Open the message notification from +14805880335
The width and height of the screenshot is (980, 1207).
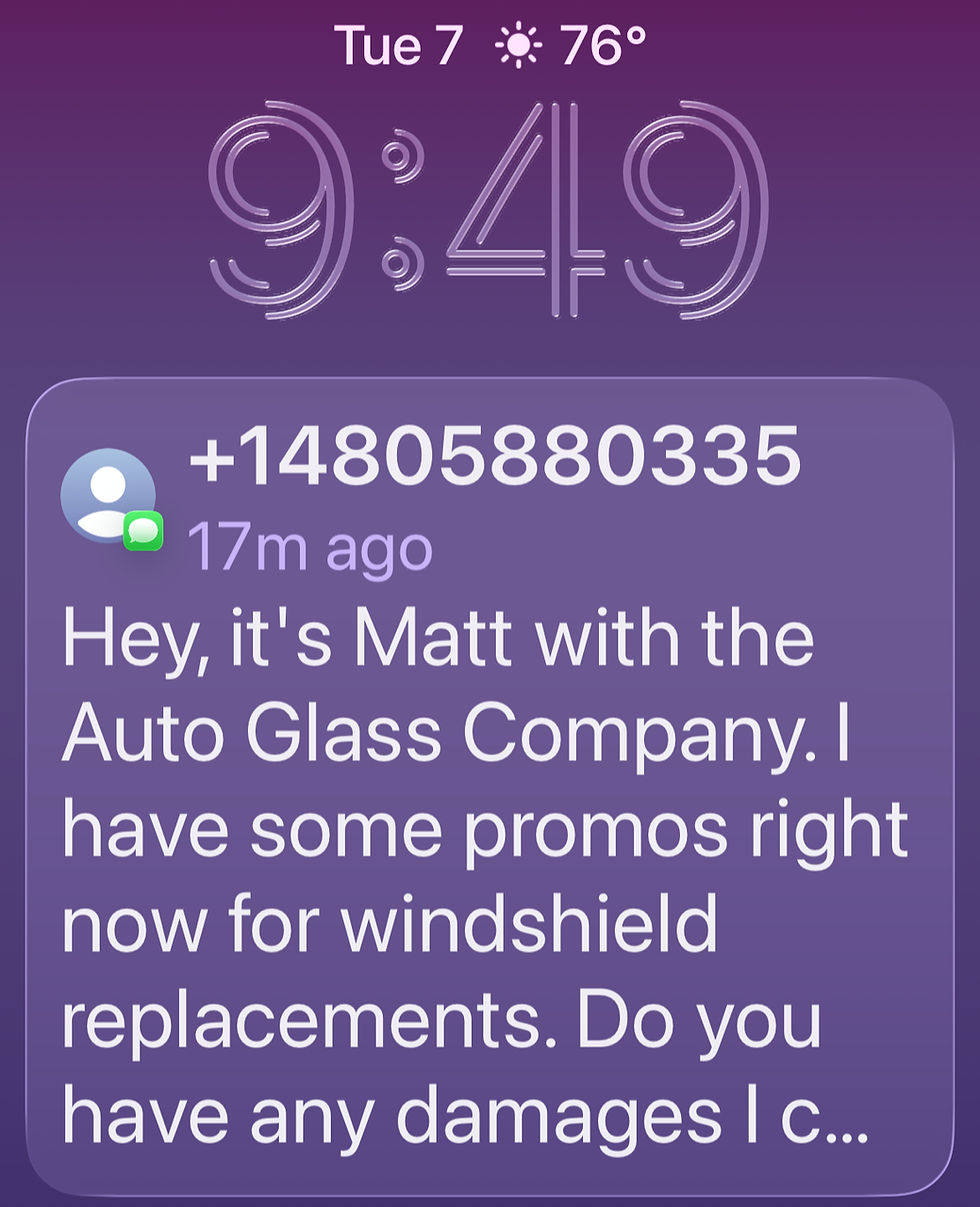489,785
